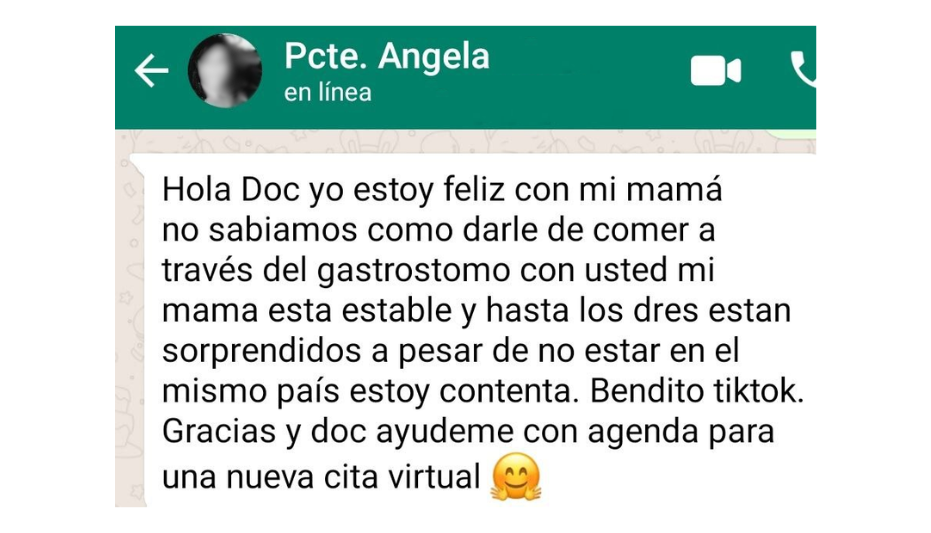931x533 pixels.
Task: Start a voice call with Pcte. Angela
Action: (803, 69)
